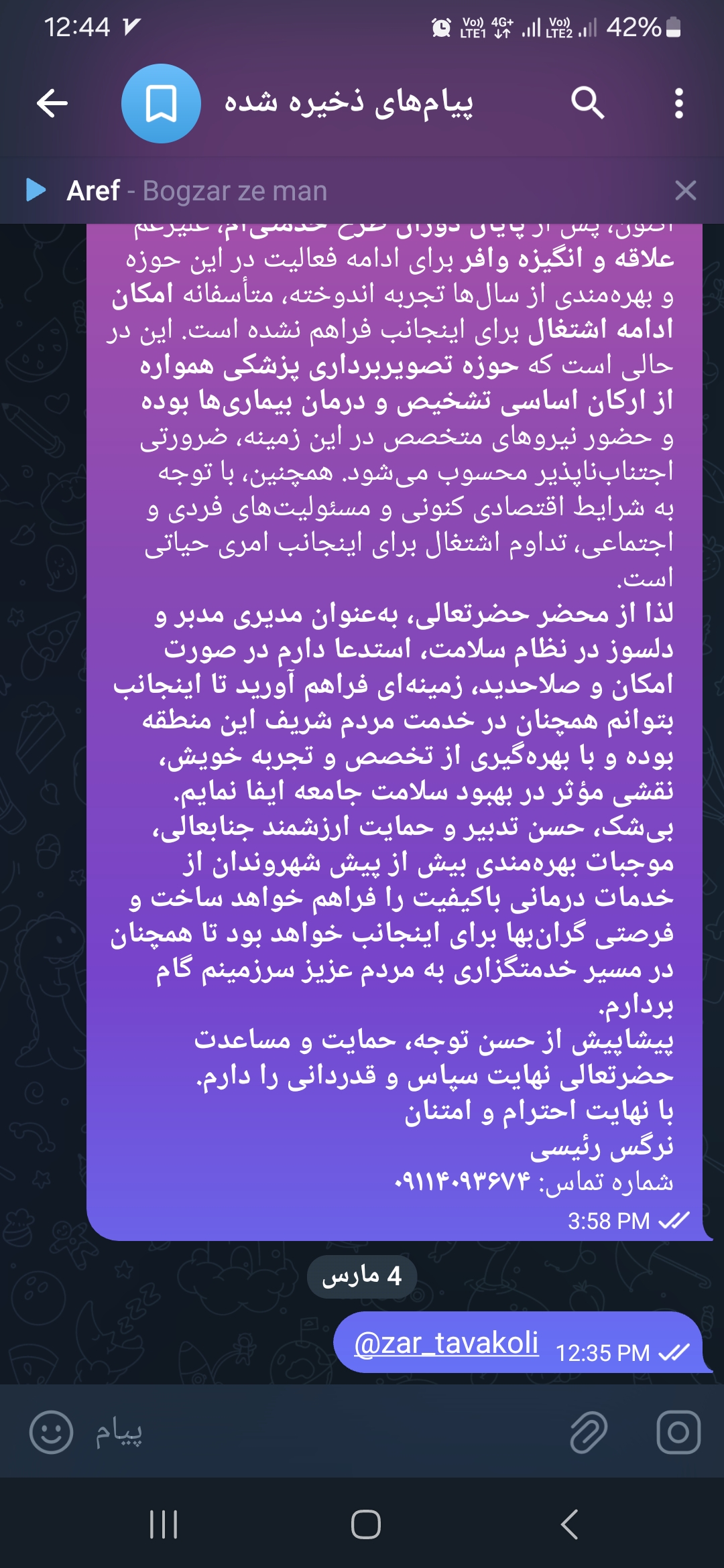This screenshot has width=724, height=1568.
Task: Open the three-dot overflow menu
Action: pyautogui.click(x=678, y=103)
